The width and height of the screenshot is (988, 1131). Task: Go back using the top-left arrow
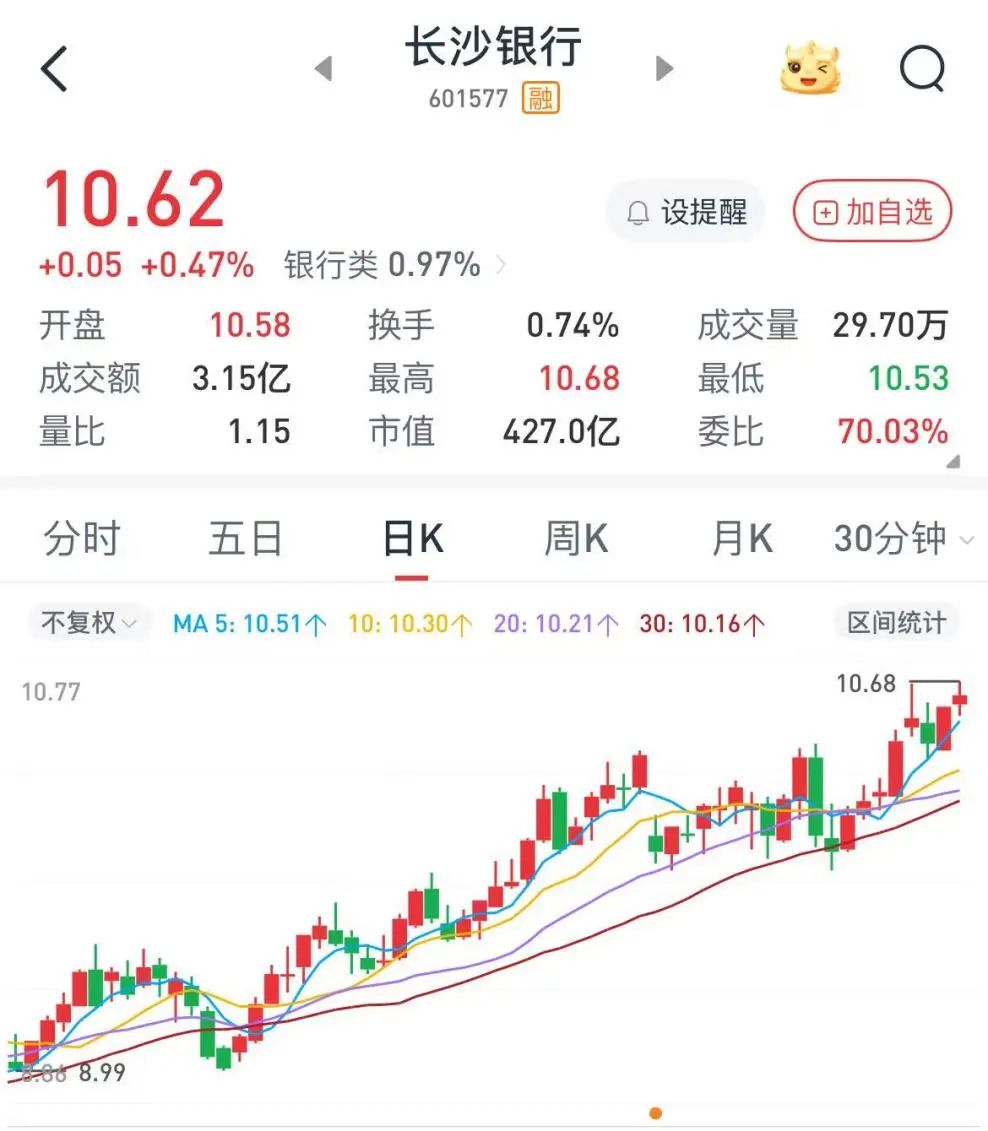54,69
